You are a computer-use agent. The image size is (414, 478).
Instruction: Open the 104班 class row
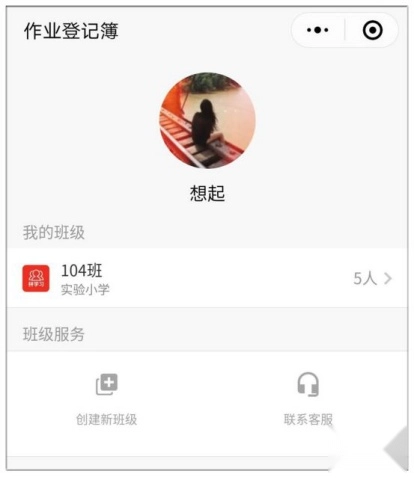pos(207,278)
